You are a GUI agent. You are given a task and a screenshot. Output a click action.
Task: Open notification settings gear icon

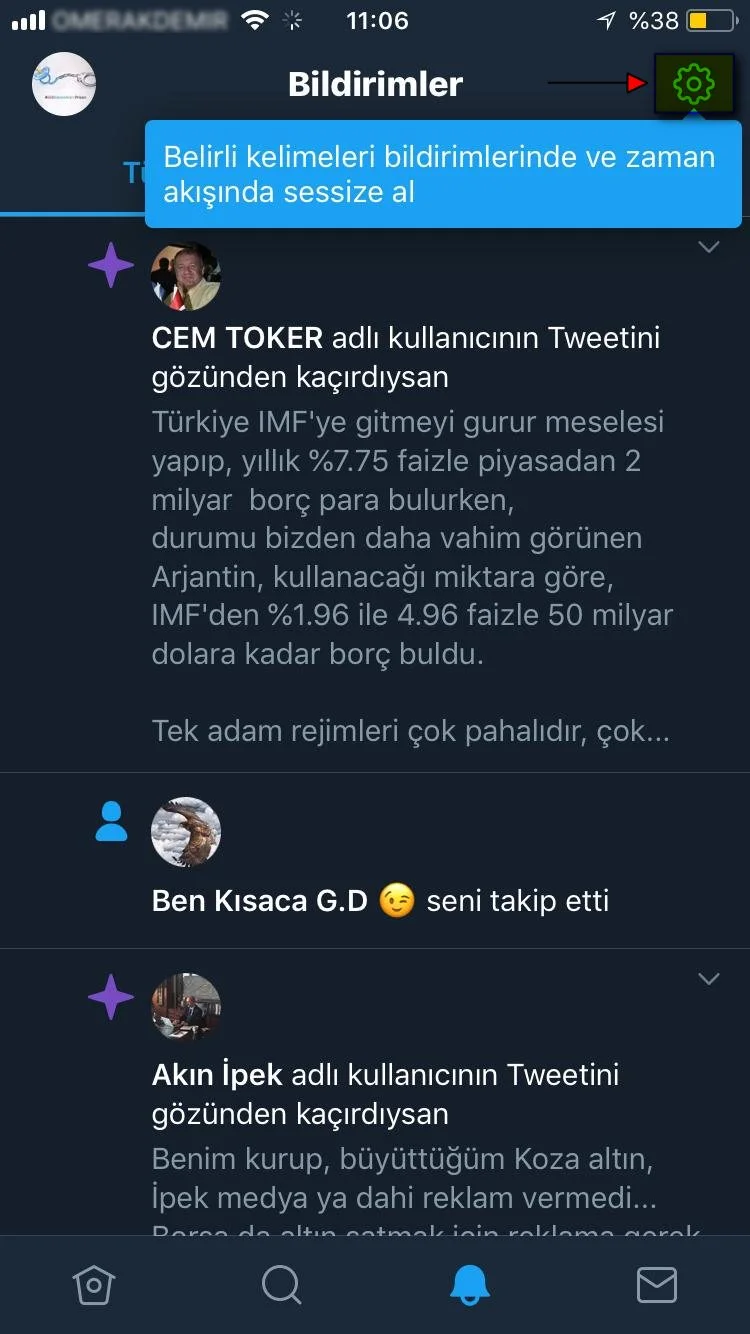point(694,84)
